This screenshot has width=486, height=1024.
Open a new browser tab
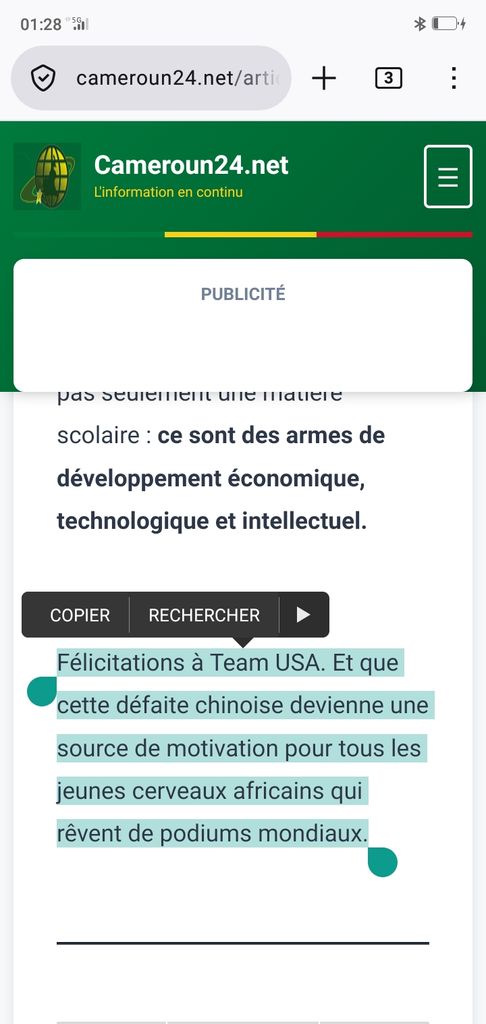coord(323,78)
